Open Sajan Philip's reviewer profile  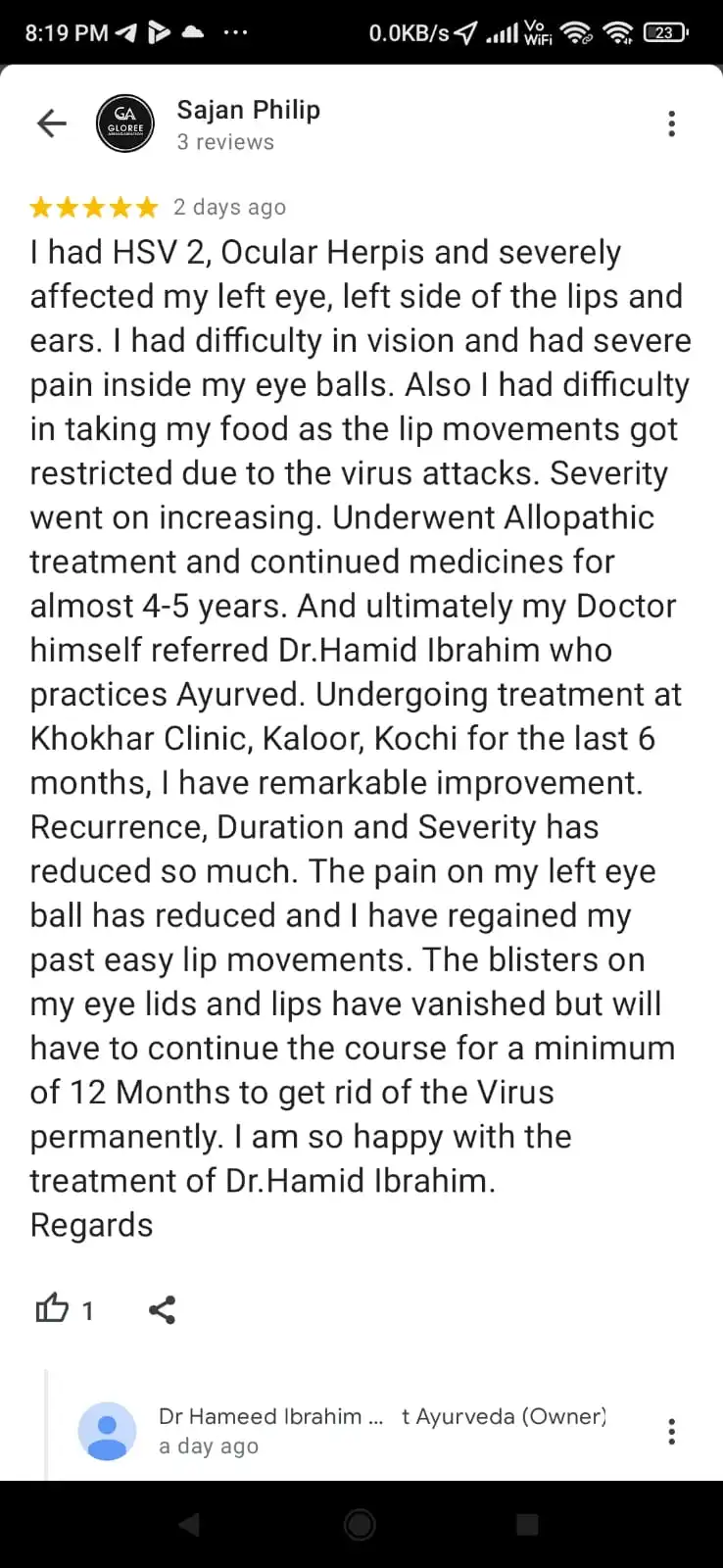248,110
